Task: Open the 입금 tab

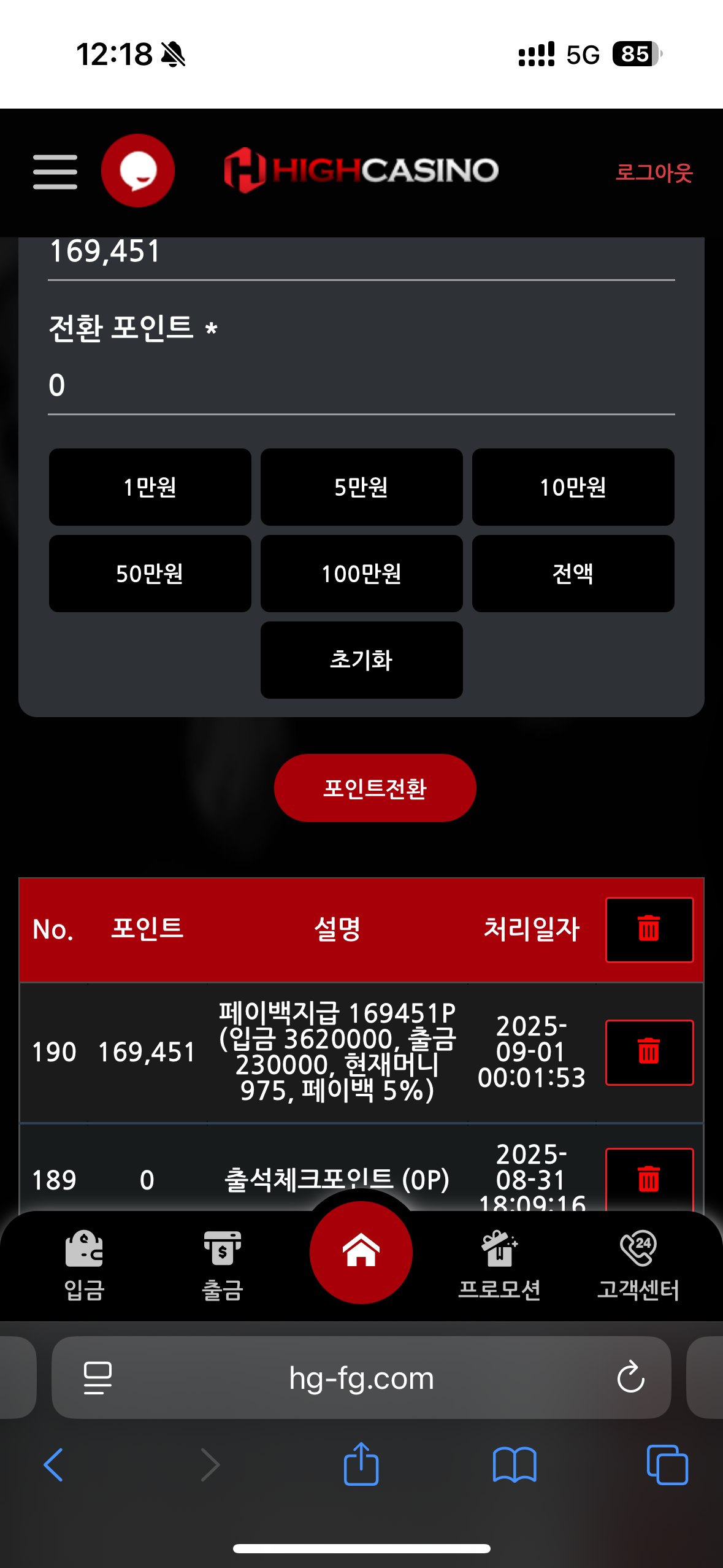Action: click(x=84, y=1265)
